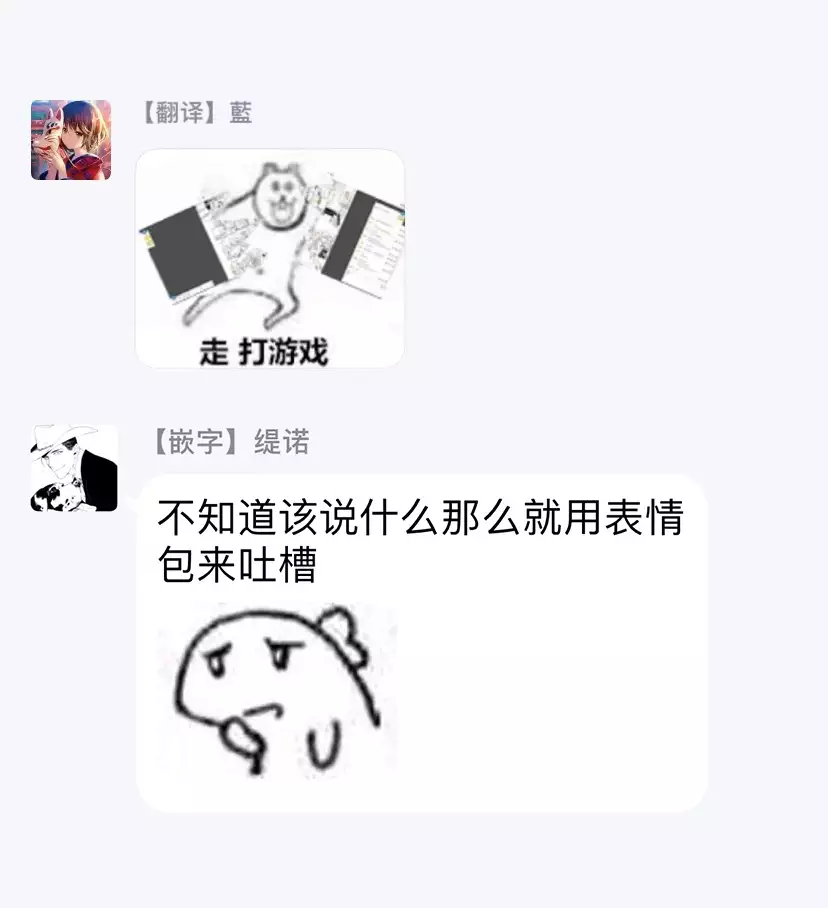Open the 走 打游戏 sticker image
This screenshot has width=828, height=908.
coord(270,259)
